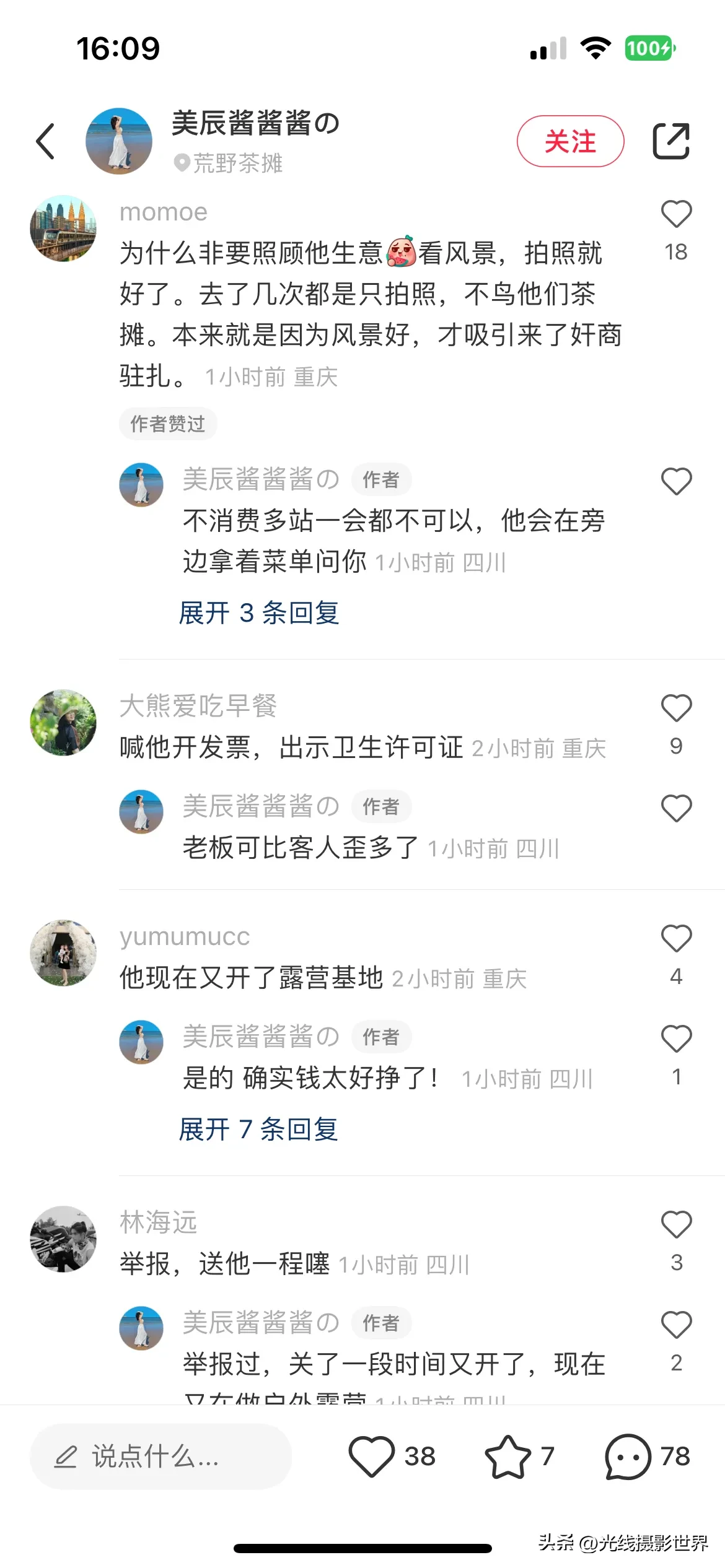Like the post via the bottom heart

pos(372,1457)
